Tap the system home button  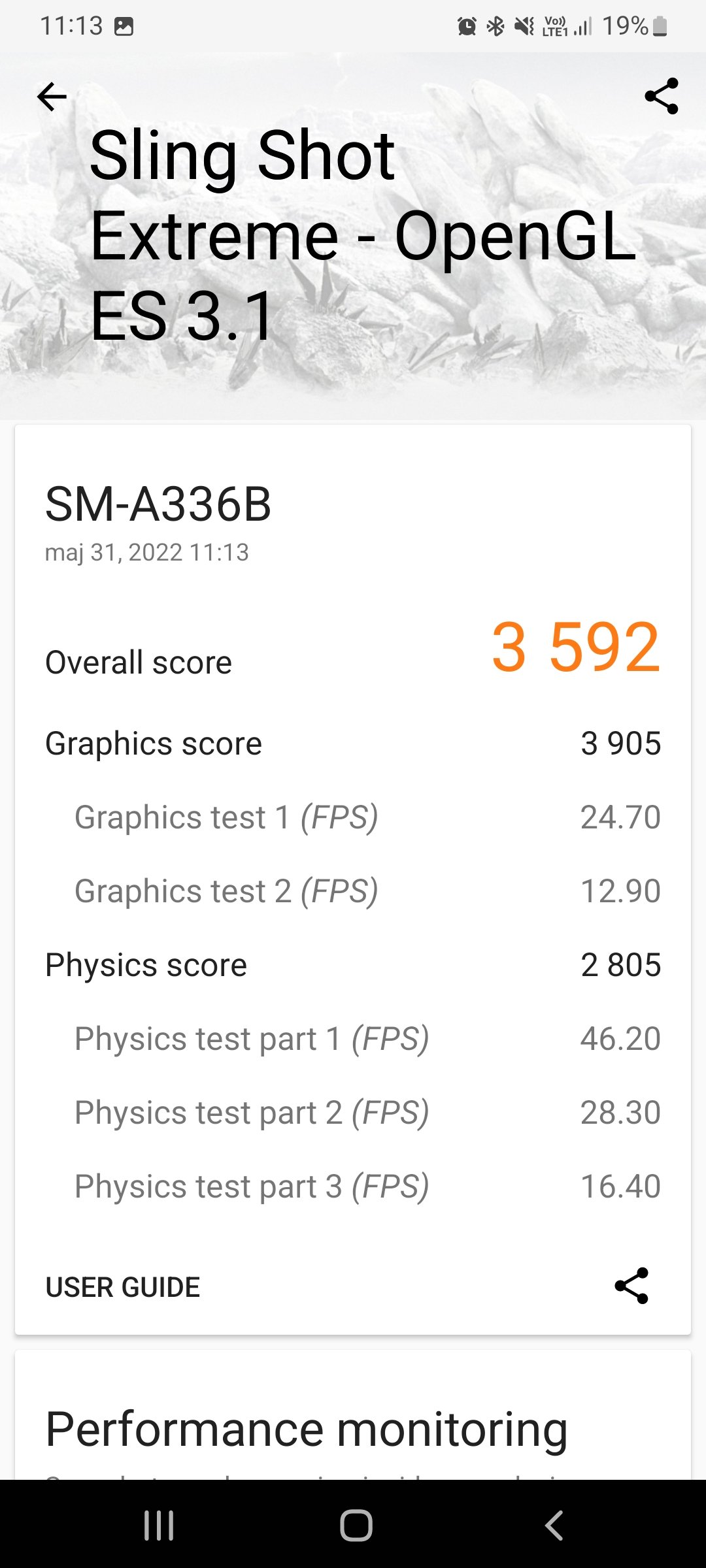pyautogui.click(x=356, y=1526)
